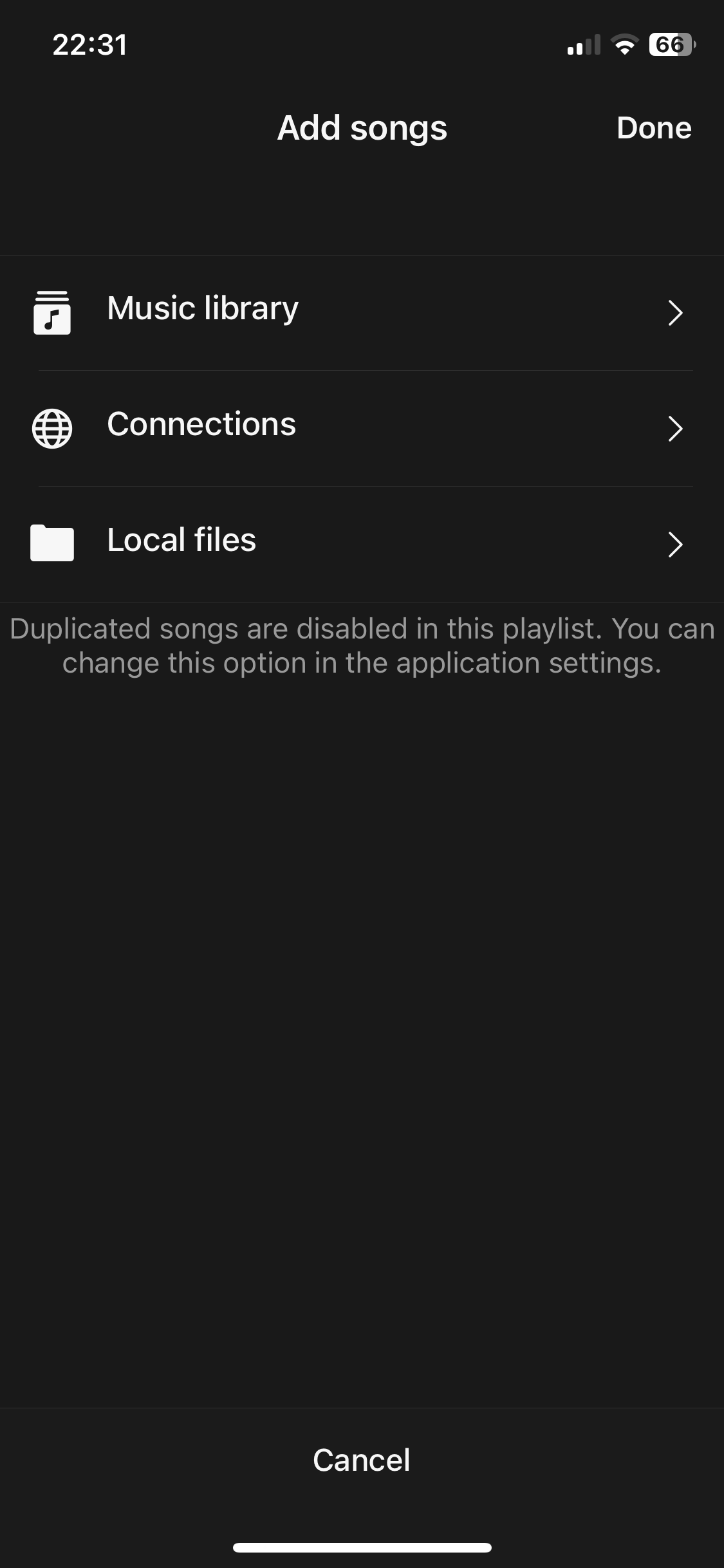Click the Local files folder icon
Viewport: 724px width, 1568px height.
[x=52, y=543]
